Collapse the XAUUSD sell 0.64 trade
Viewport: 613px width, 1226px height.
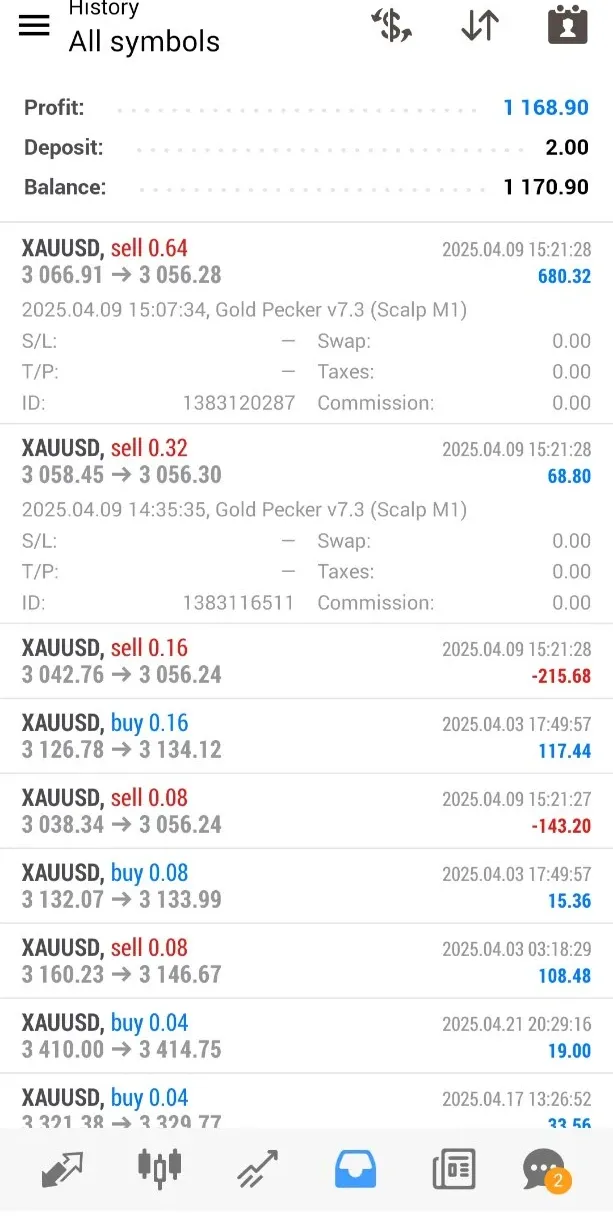(306, 262)
